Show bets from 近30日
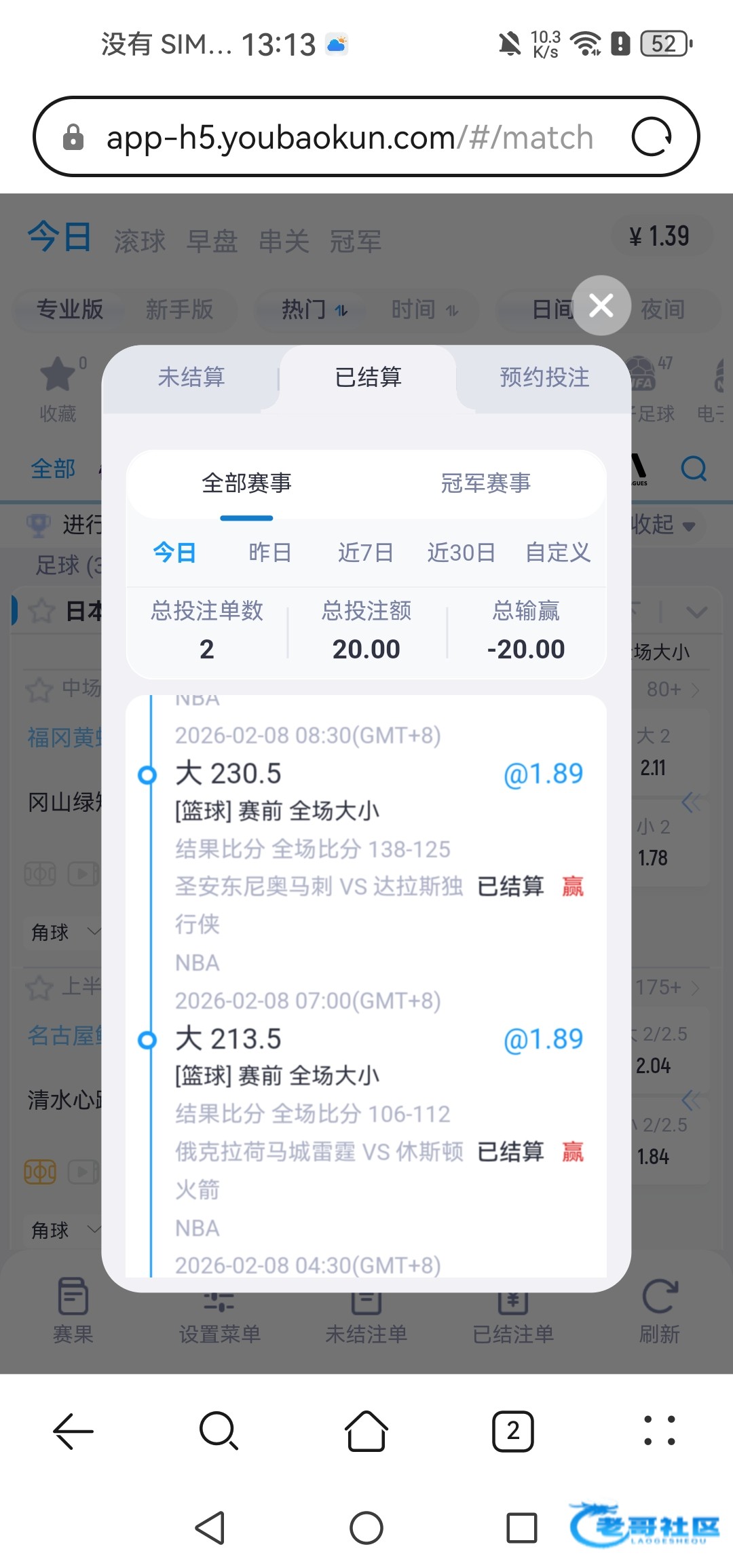 (461, 553)
